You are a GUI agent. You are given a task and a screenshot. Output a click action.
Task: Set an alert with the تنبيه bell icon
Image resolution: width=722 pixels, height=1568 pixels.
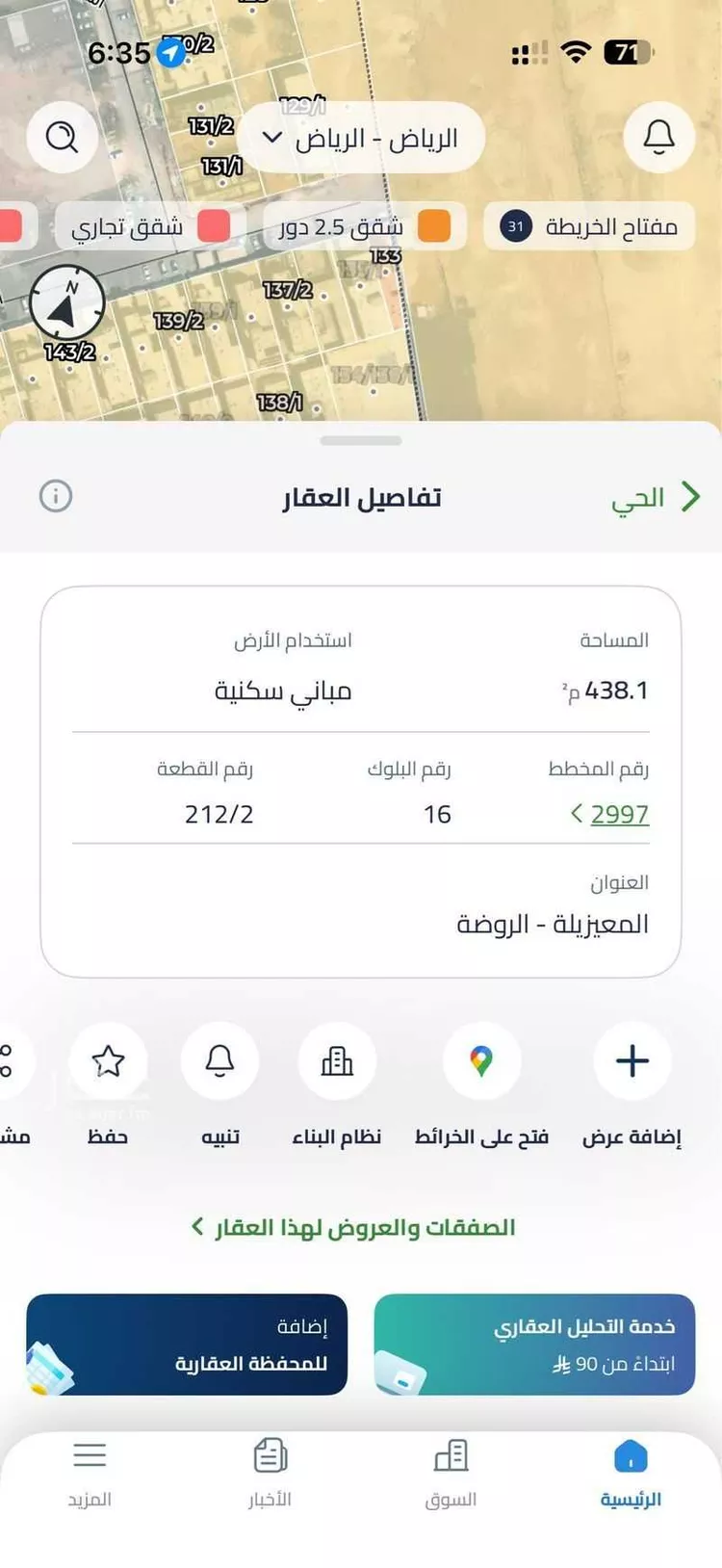219,1061
